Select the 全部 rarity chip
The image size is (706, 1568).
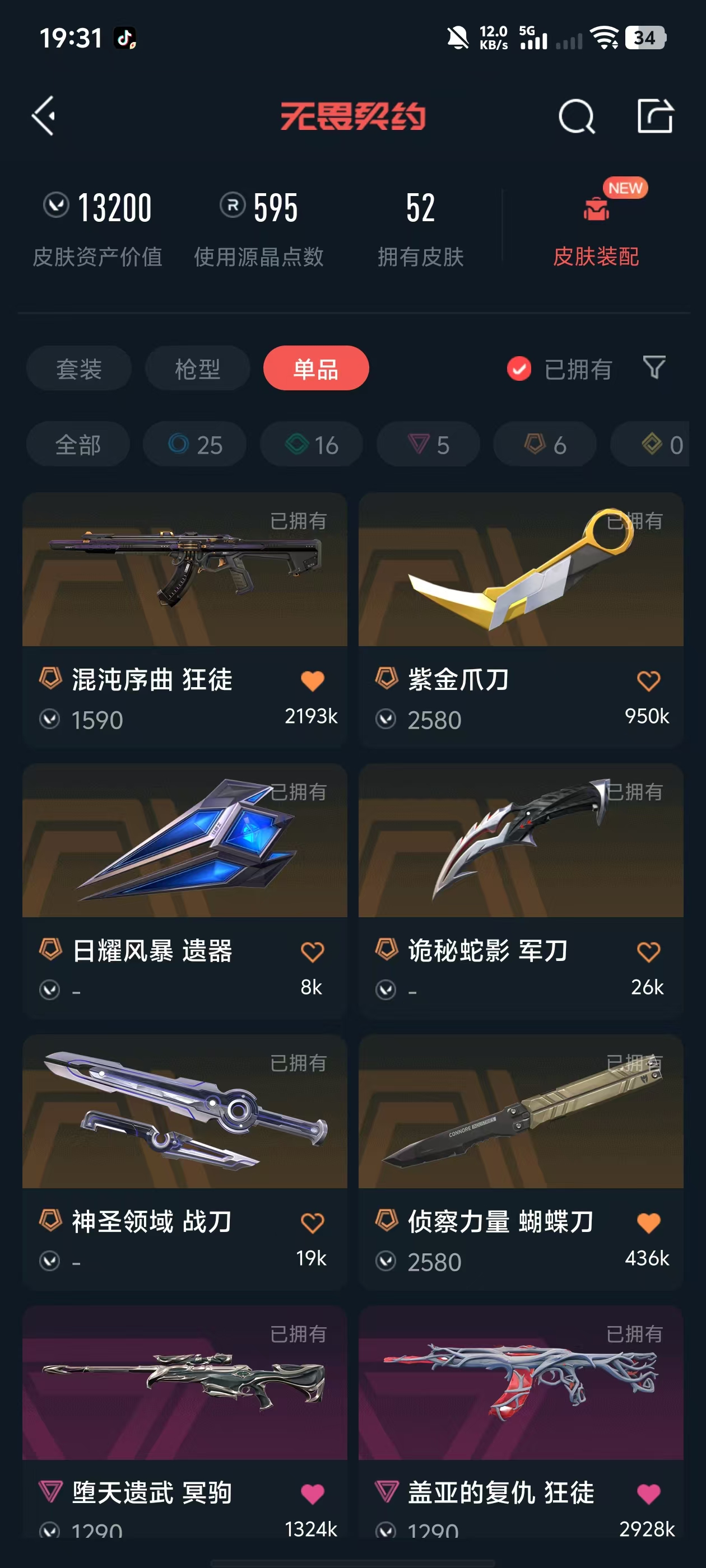pos(78,444)
